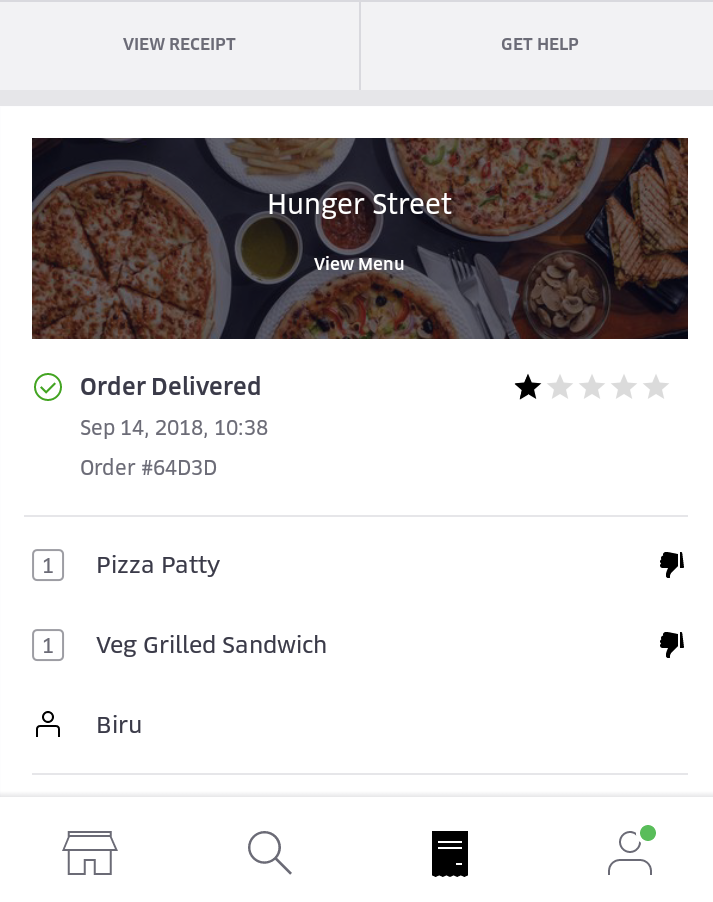Tap the thumbs-down icon for Veg Grilled Sandwich
This screenshot has height=902, width=713.
coord(671,645)
